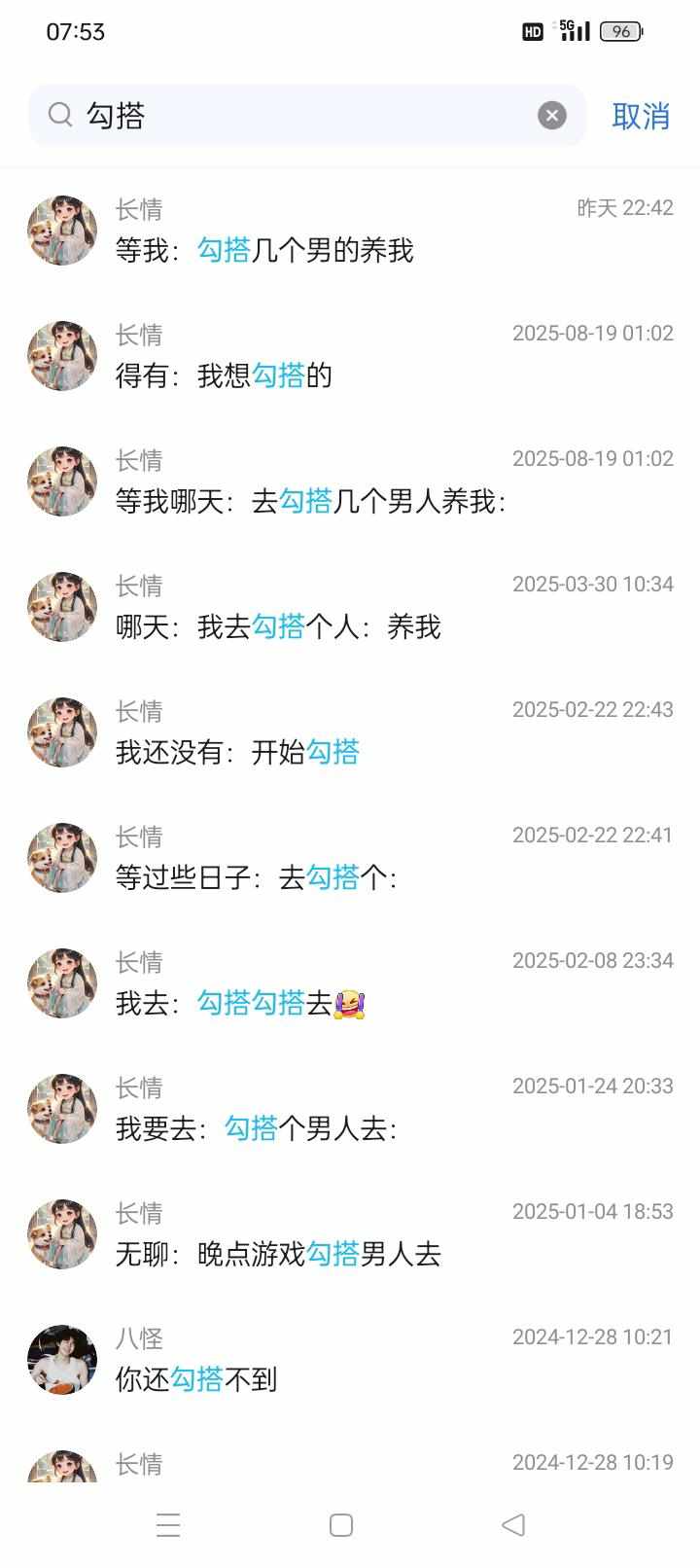Cancel the search with 取消
700x1568 pixels.
[641, 116]
